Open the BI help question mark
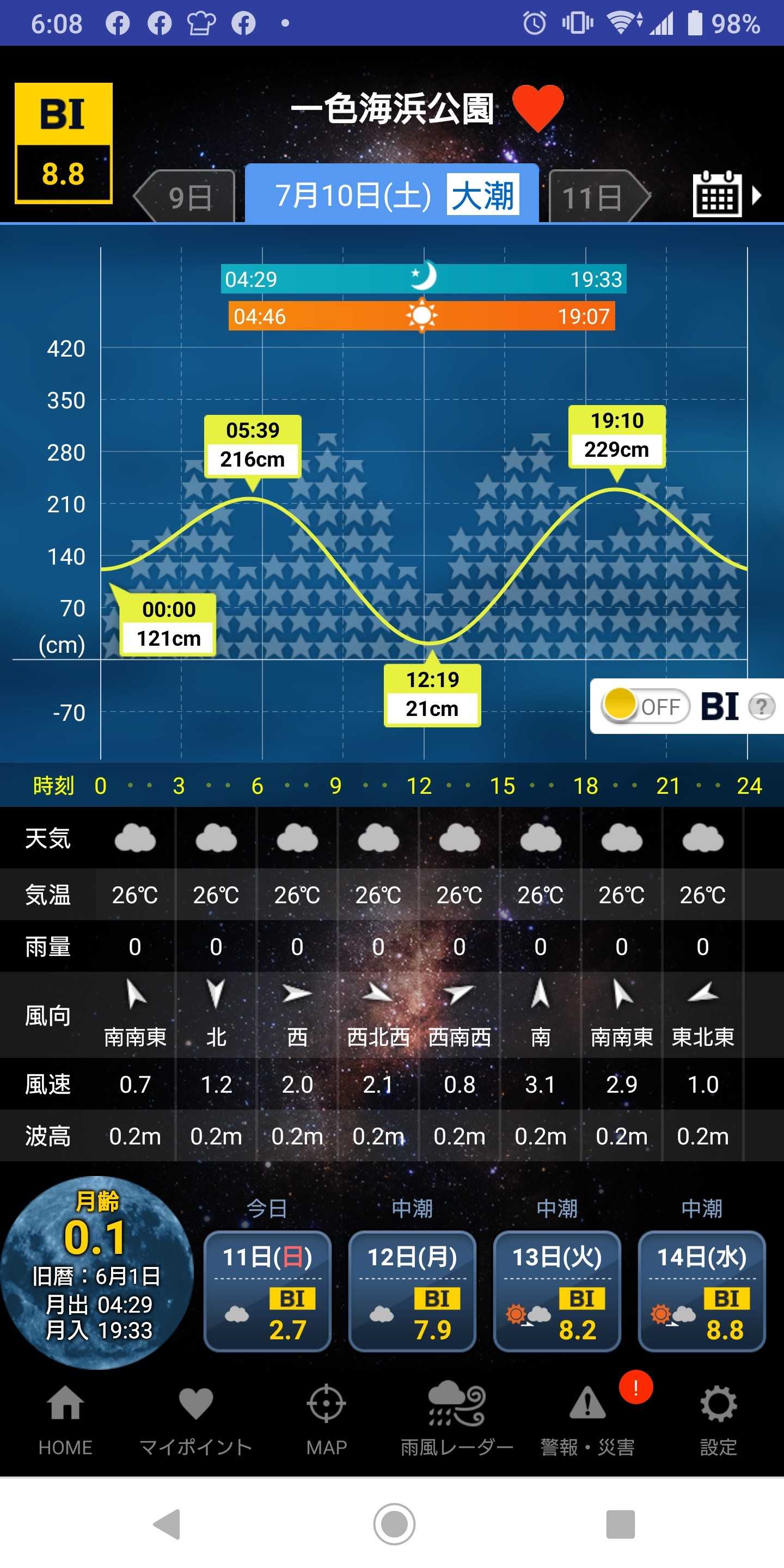 coord(761,707)
